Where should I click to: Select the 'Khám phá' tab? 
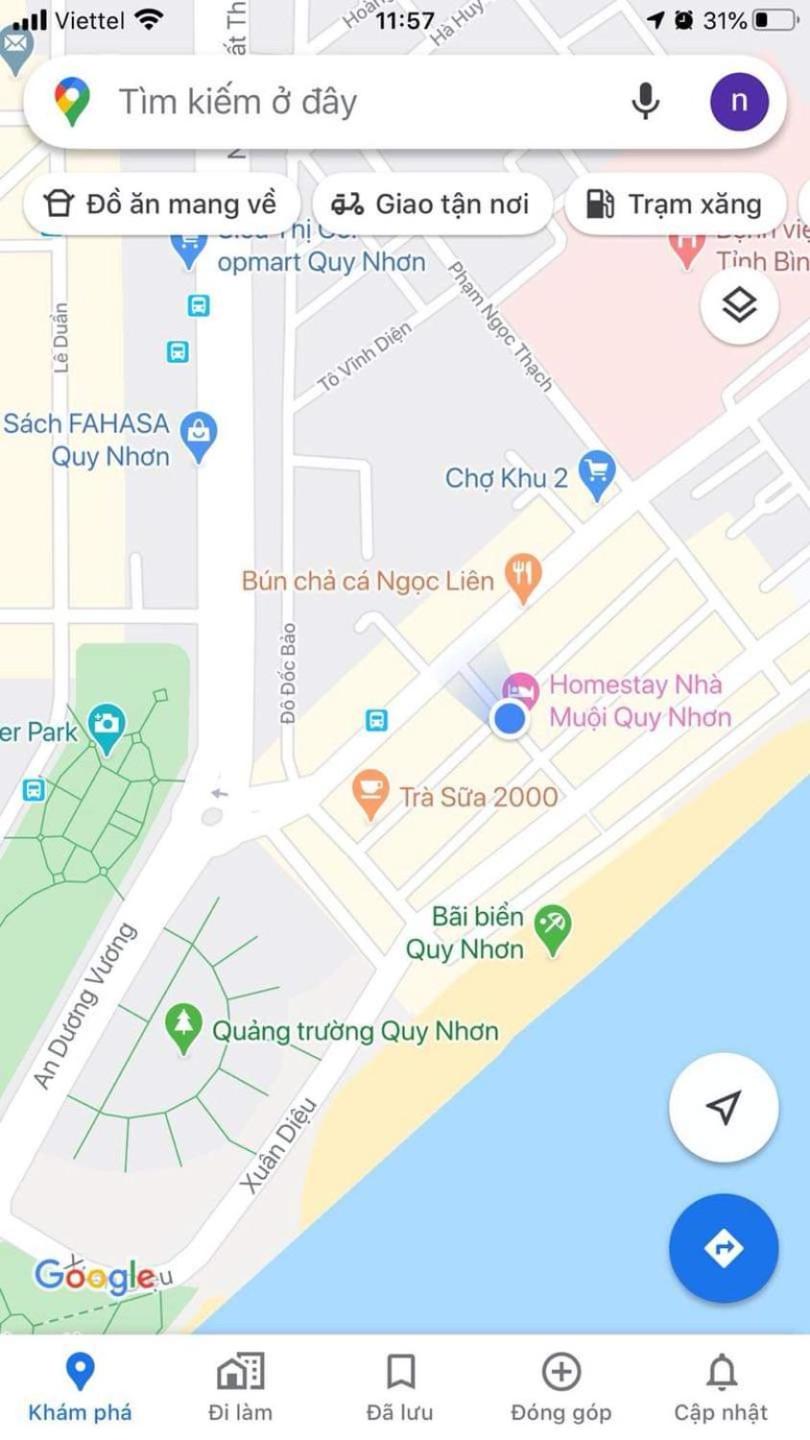pyautogui.click(x=80, y=1386)
